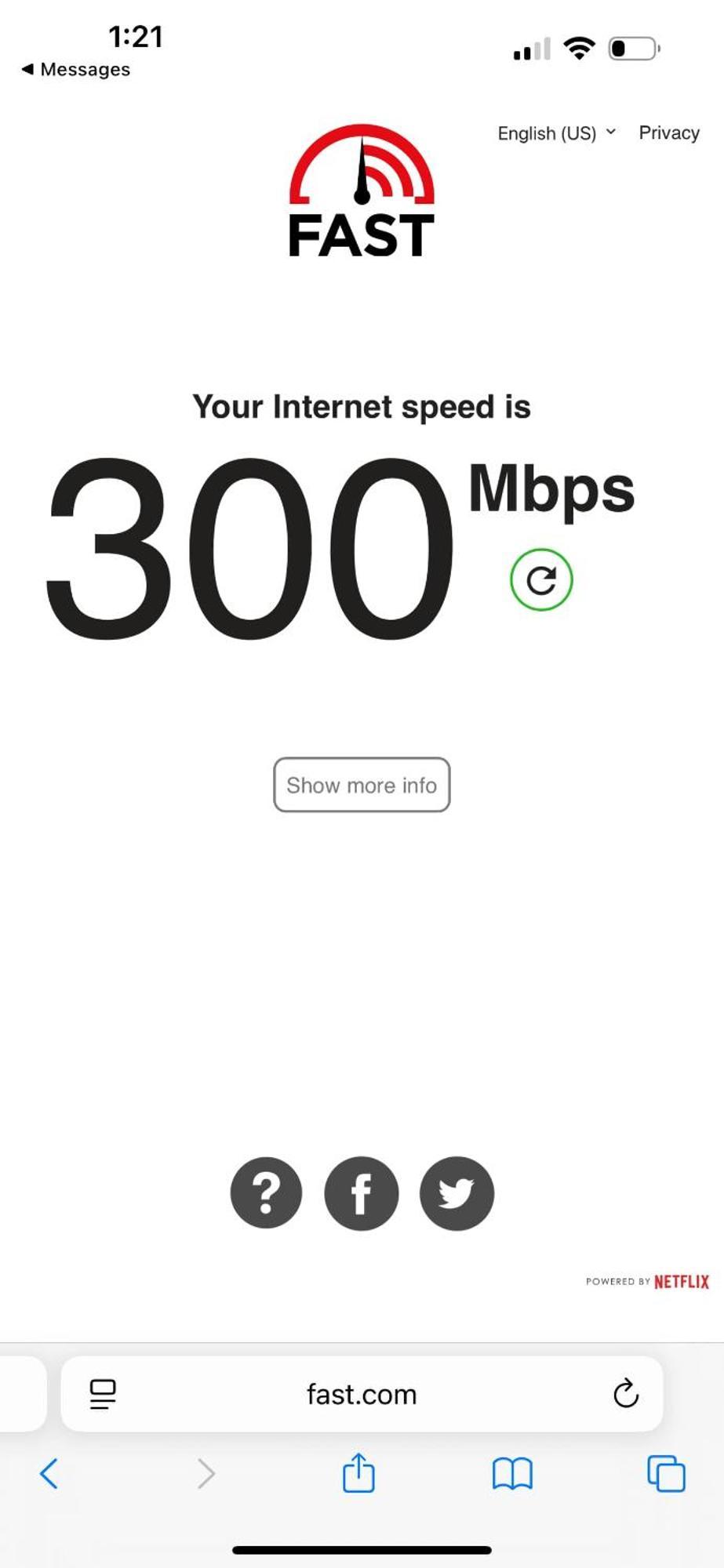Share the result on Facebook
724x1568 pixels.
pyautogui.click(x=361, y=1193)
